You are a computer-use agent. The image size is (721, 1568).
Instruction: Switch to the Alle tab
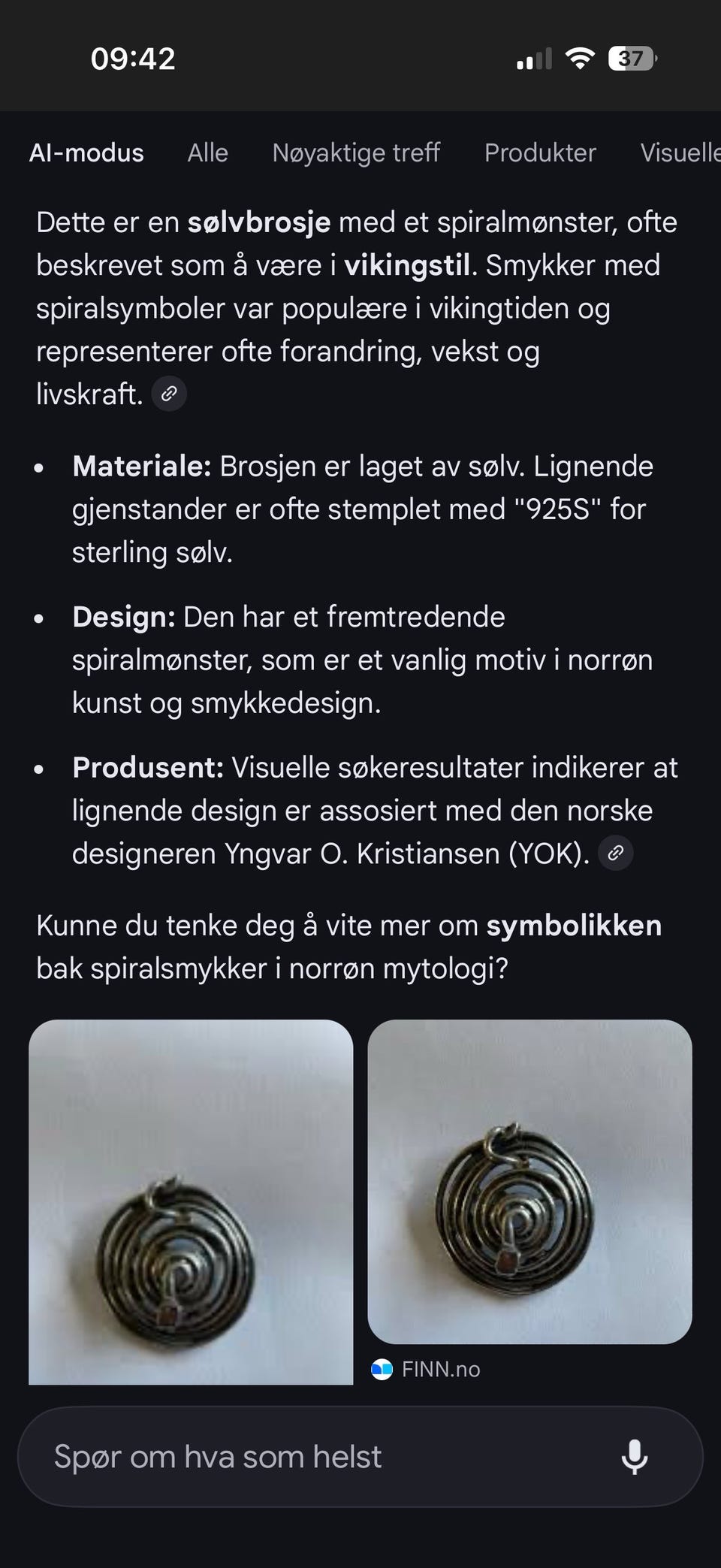click(x=207, y=153)
